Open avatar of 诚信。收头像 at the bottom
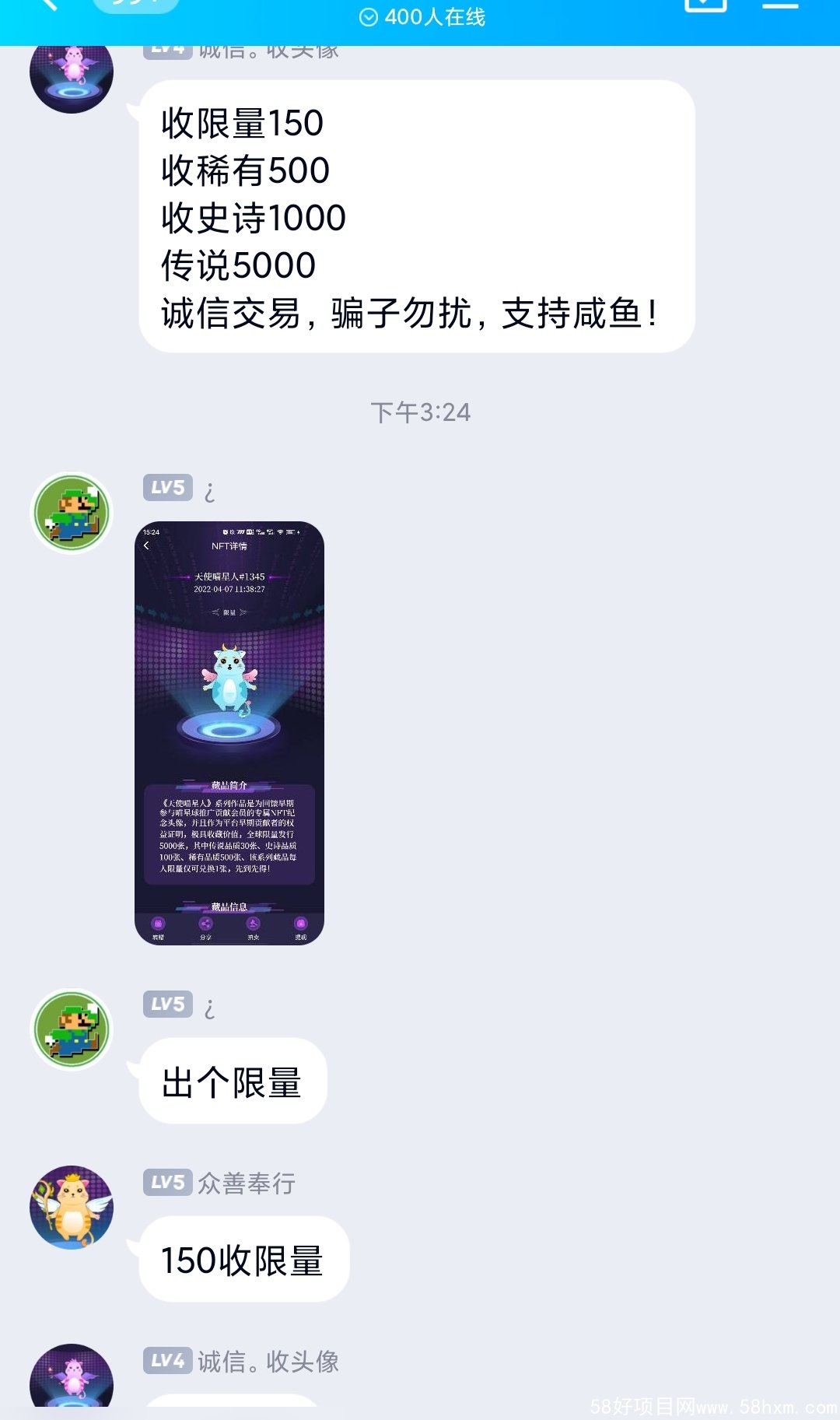Screen dimensions: 840x1420 click(x=72, y=1377)
